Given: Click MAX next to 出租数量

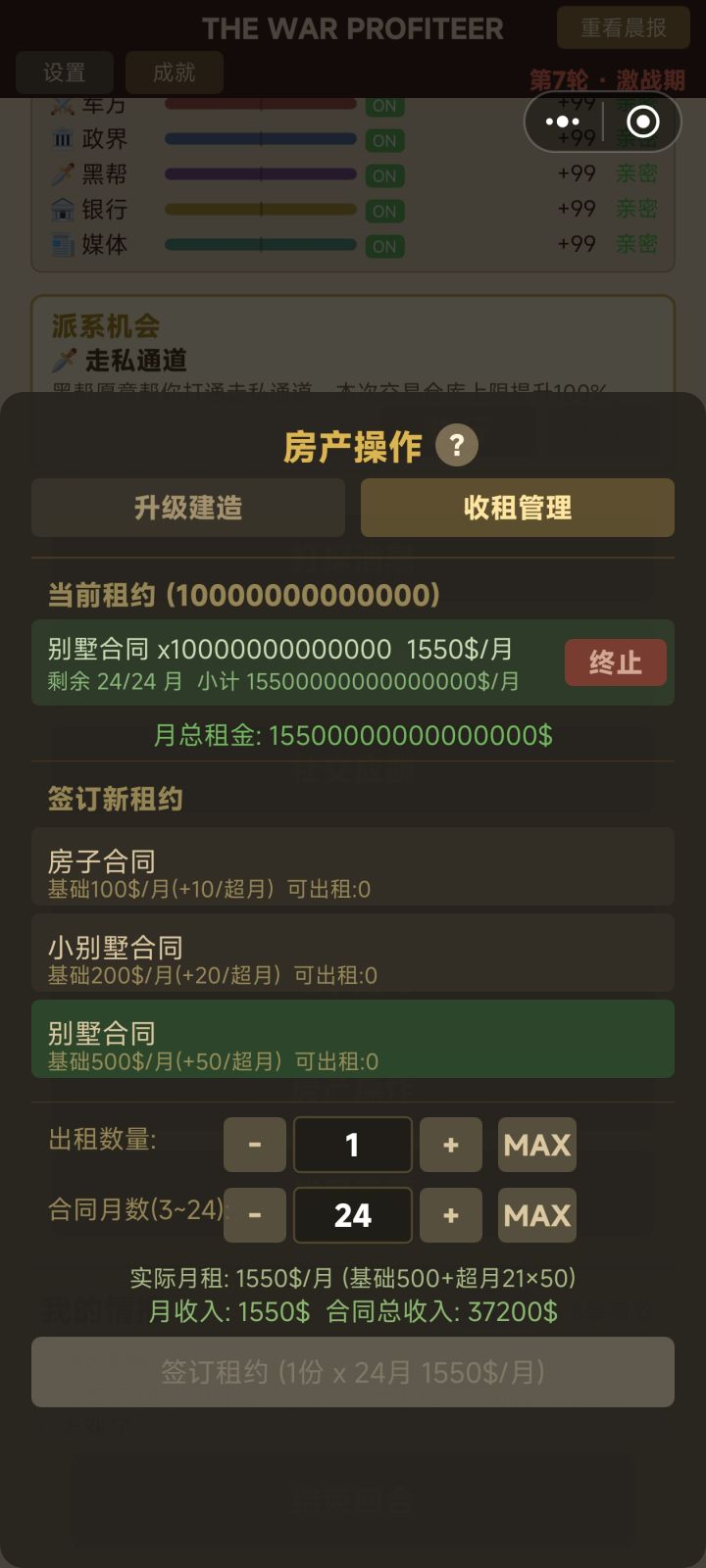Looking at the screenshot, I should click(x=536, y=1145).
